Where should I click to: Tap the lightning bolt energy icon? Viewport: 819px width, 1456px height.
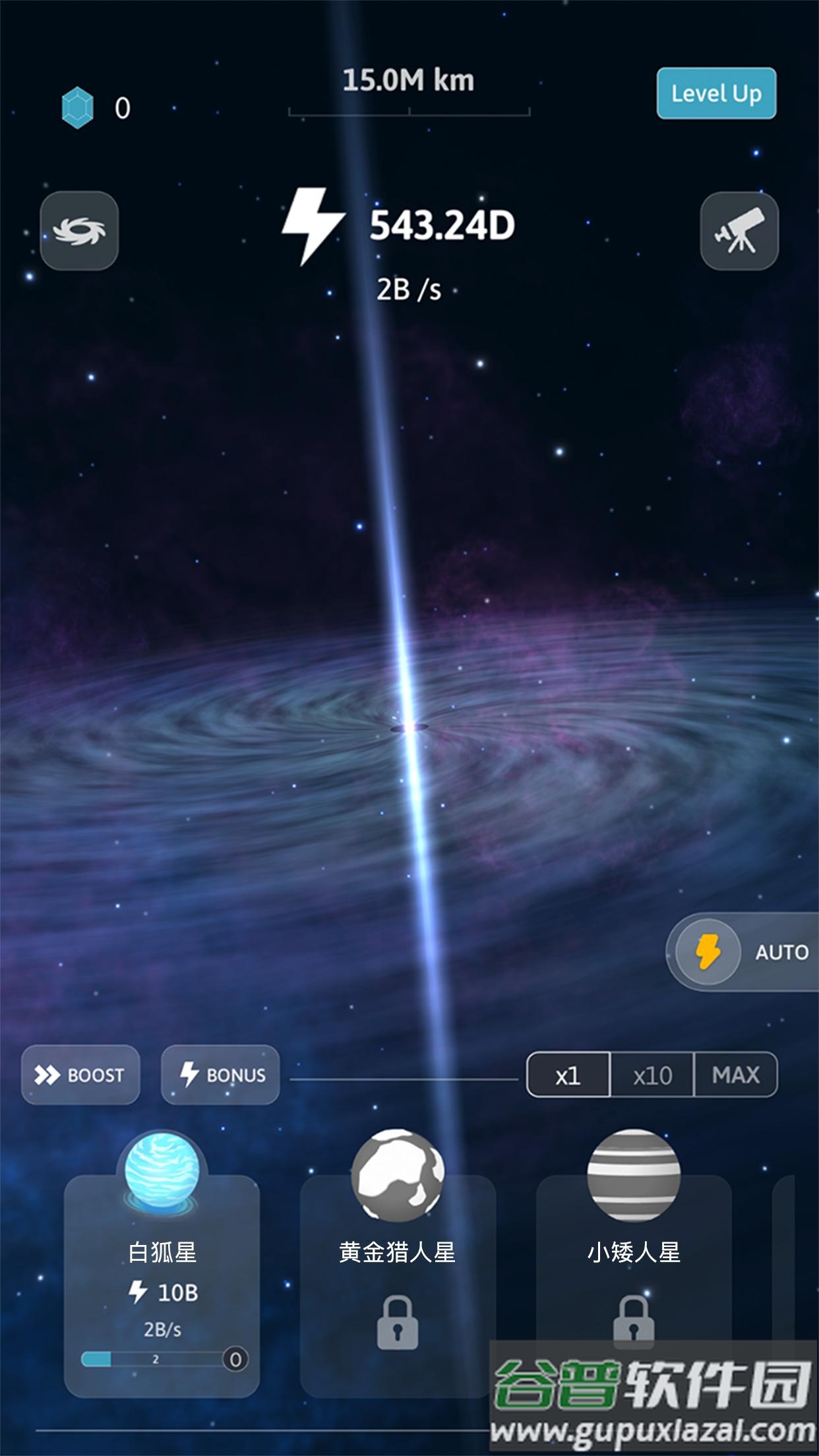click(x=311, y=228)
